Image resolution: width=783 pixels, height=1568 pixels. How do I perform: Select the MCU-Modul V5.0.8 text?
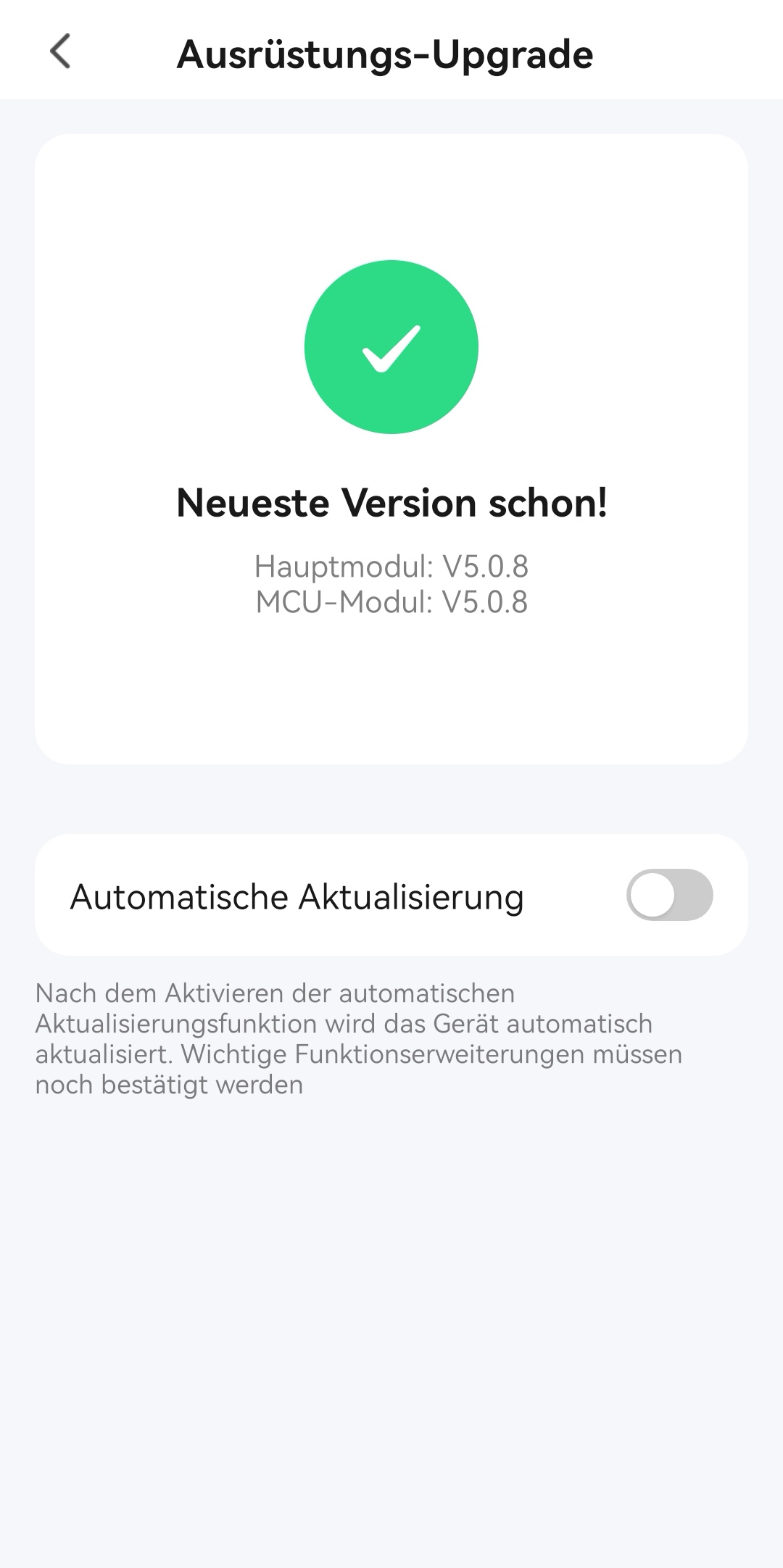391,600
